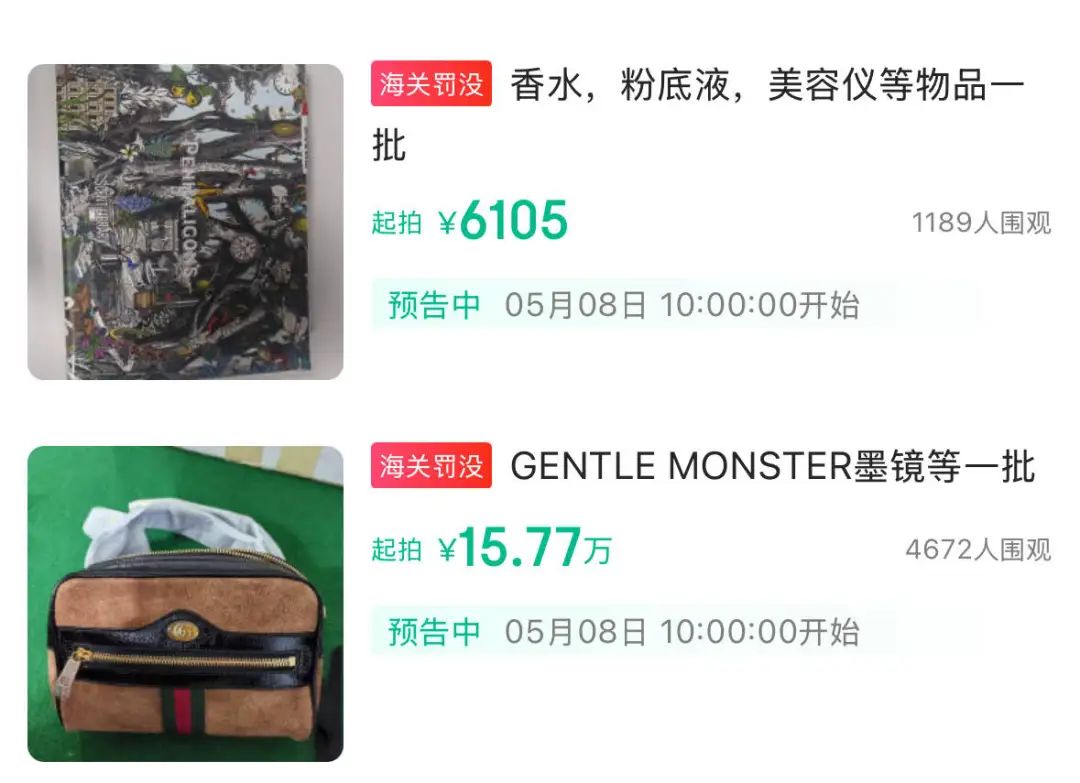This screenshot has height=783, width=1080.
Task: View the Penhaligon's gift box product image
Action: [x=185, y=222]
